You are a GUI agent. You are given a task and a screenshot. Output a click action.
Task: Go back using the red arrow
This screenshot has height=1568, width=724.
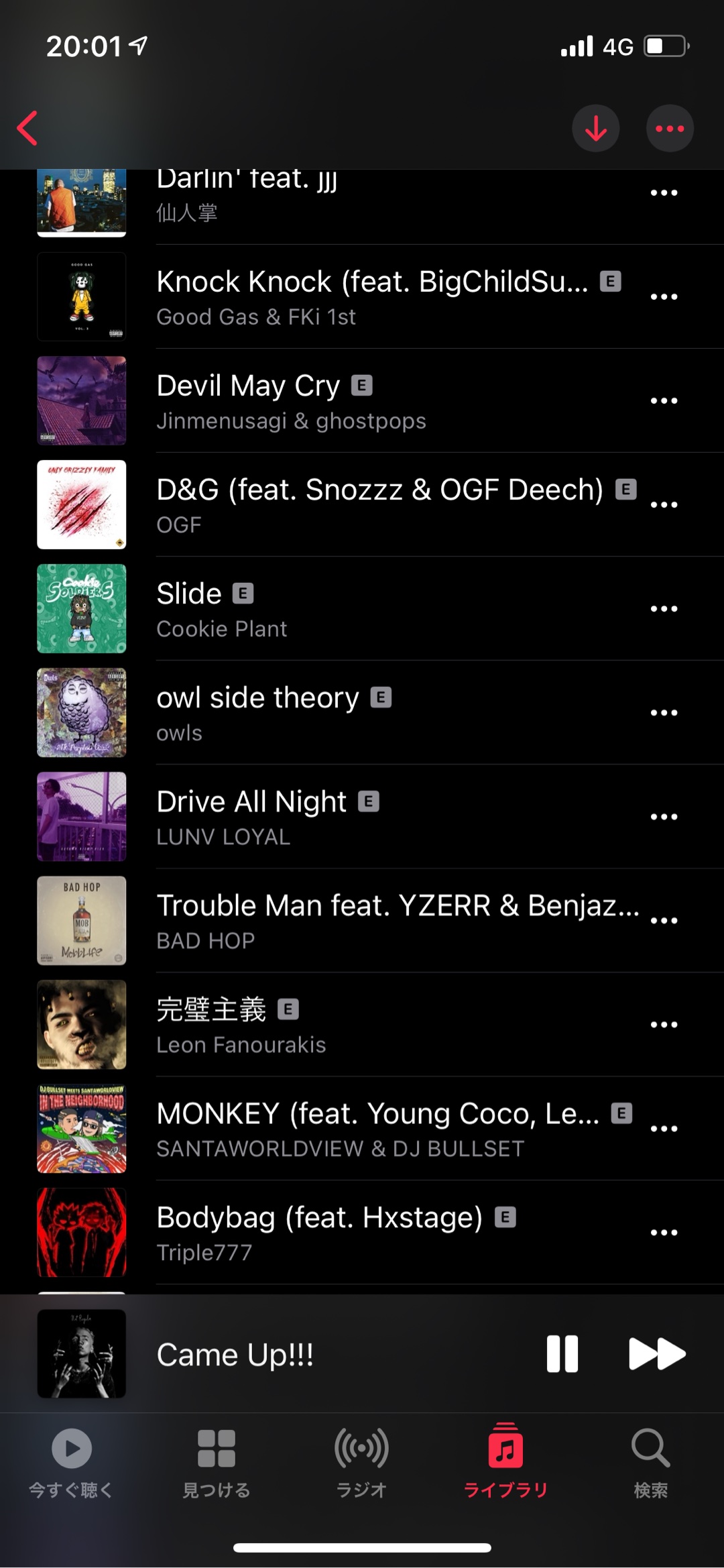pos(28,128)
